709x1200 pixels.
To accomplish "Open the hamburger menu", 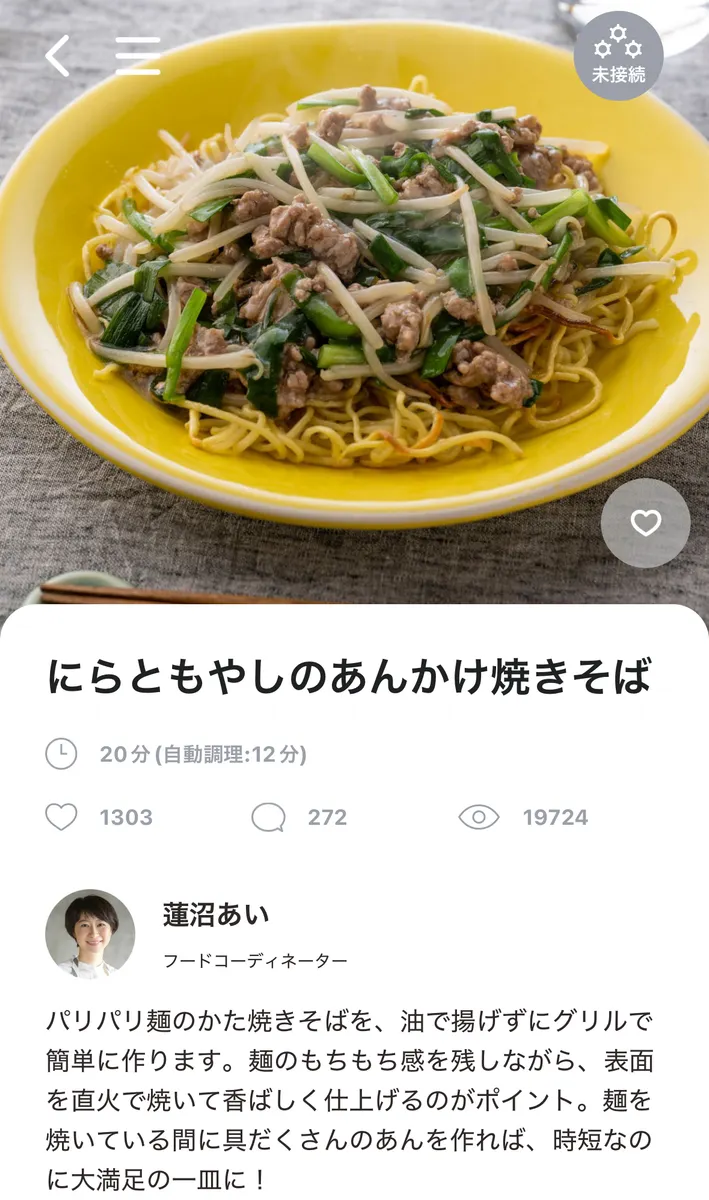I will click(x=137, y=56).
